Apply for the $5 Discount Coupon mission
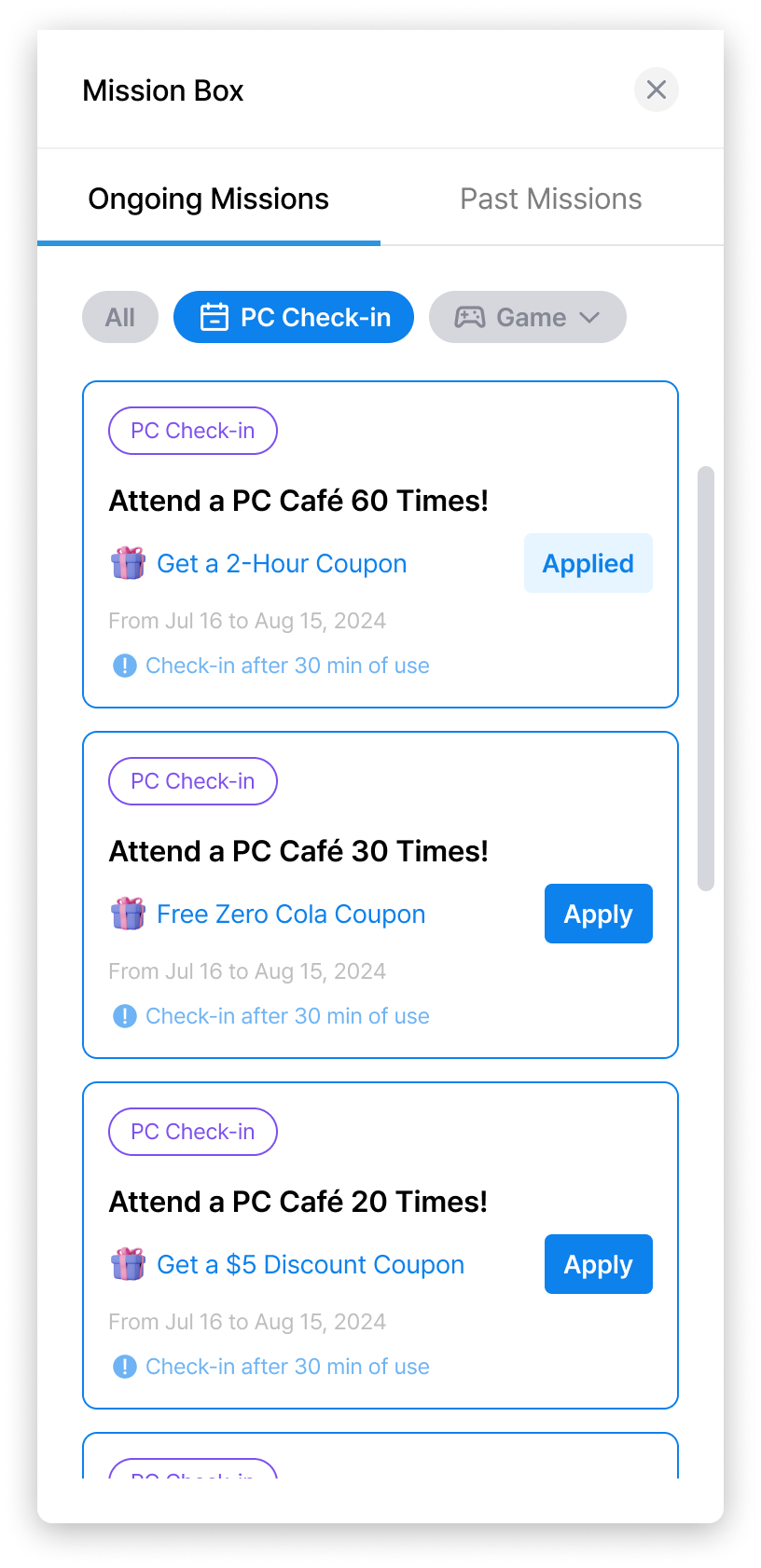Viewport: 761px width, 1568px height. 598,1264
